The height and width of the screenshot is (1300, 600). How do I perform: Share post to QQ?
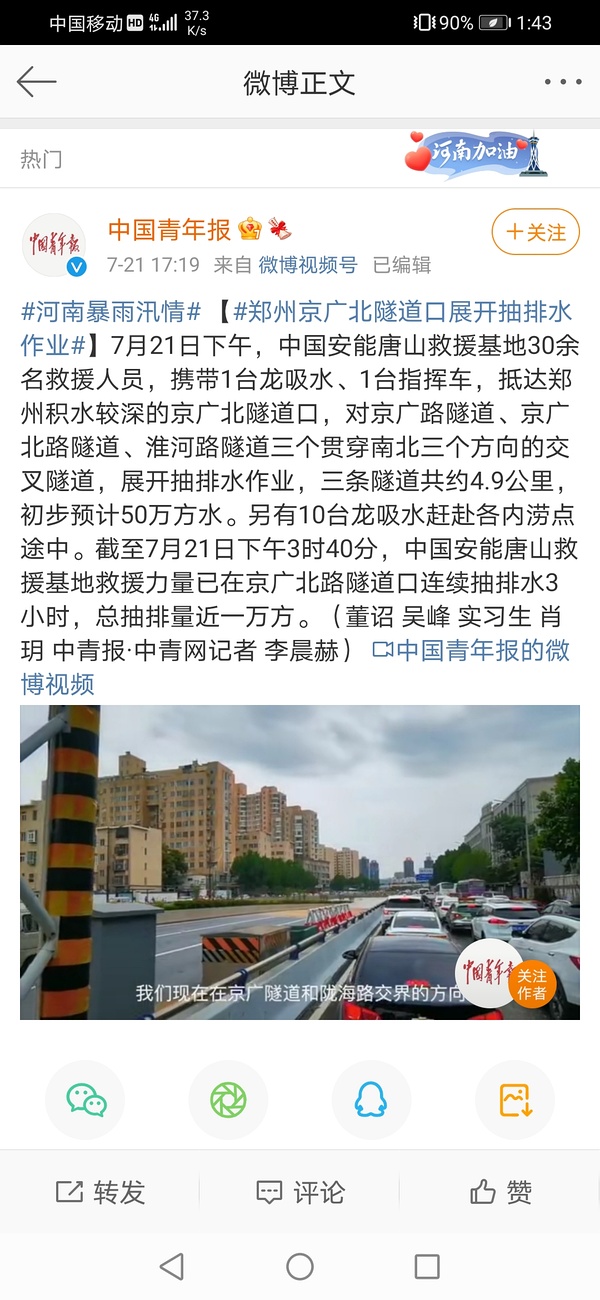pos(371,1100)
